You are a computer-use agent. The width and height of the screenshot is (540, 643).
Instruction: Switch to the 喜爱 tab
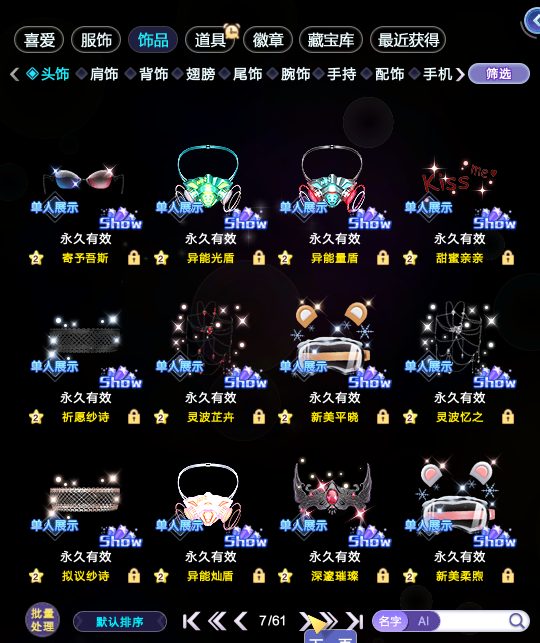pos(39,40)
